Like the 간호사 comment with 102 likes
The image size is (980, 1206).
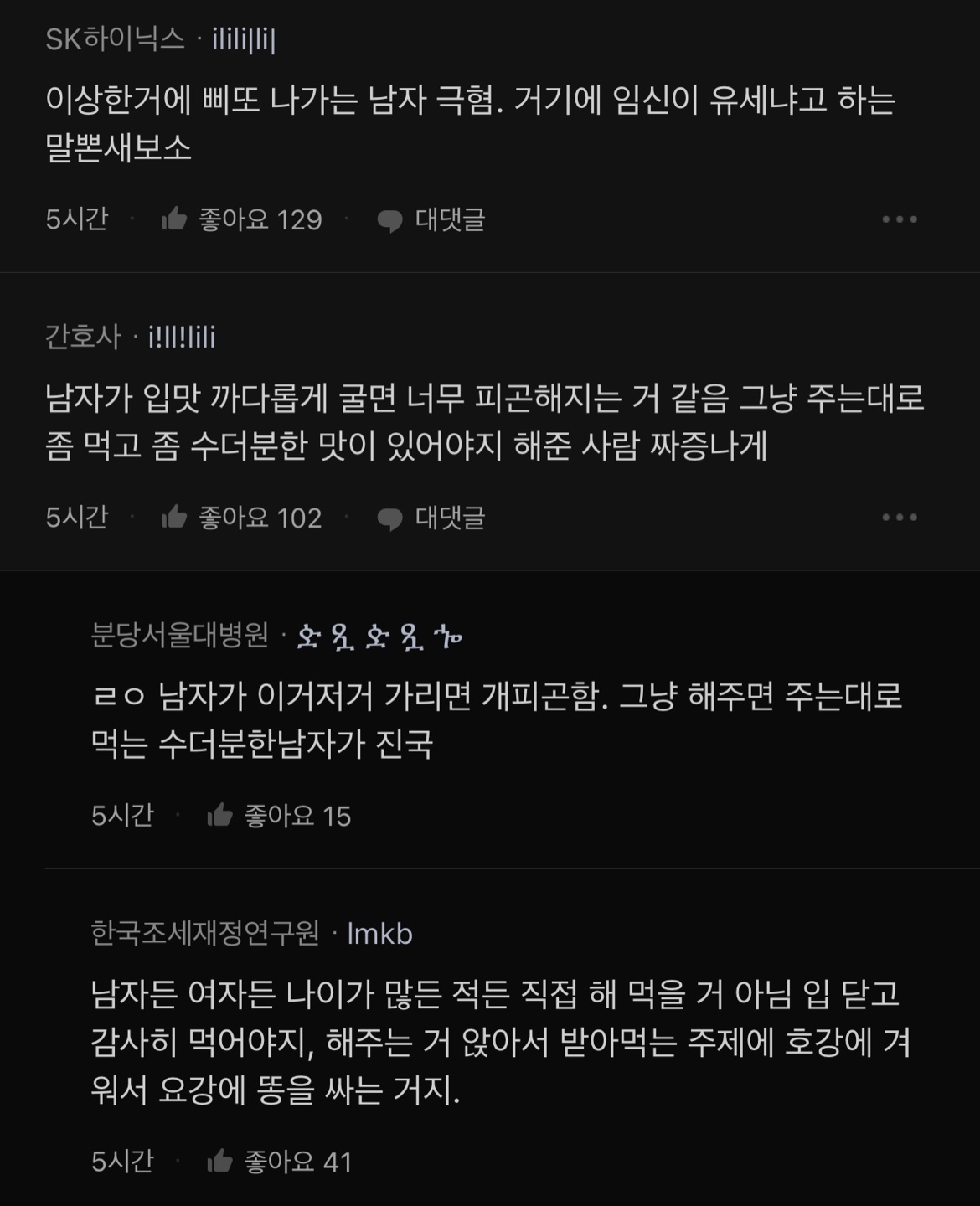174,518
